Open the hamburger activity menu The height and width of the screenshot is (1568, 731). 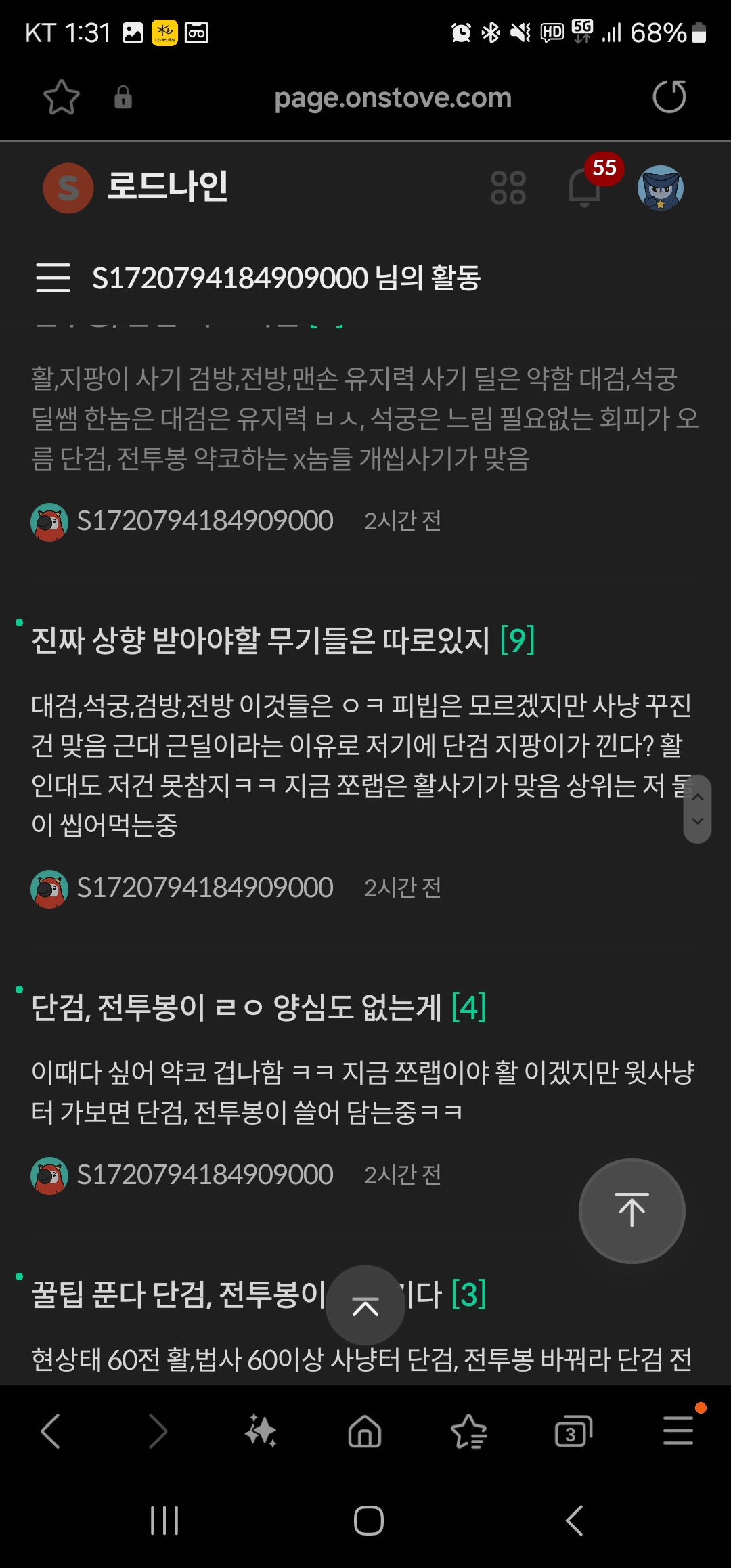pyautogui.click(x=53, y=278)
